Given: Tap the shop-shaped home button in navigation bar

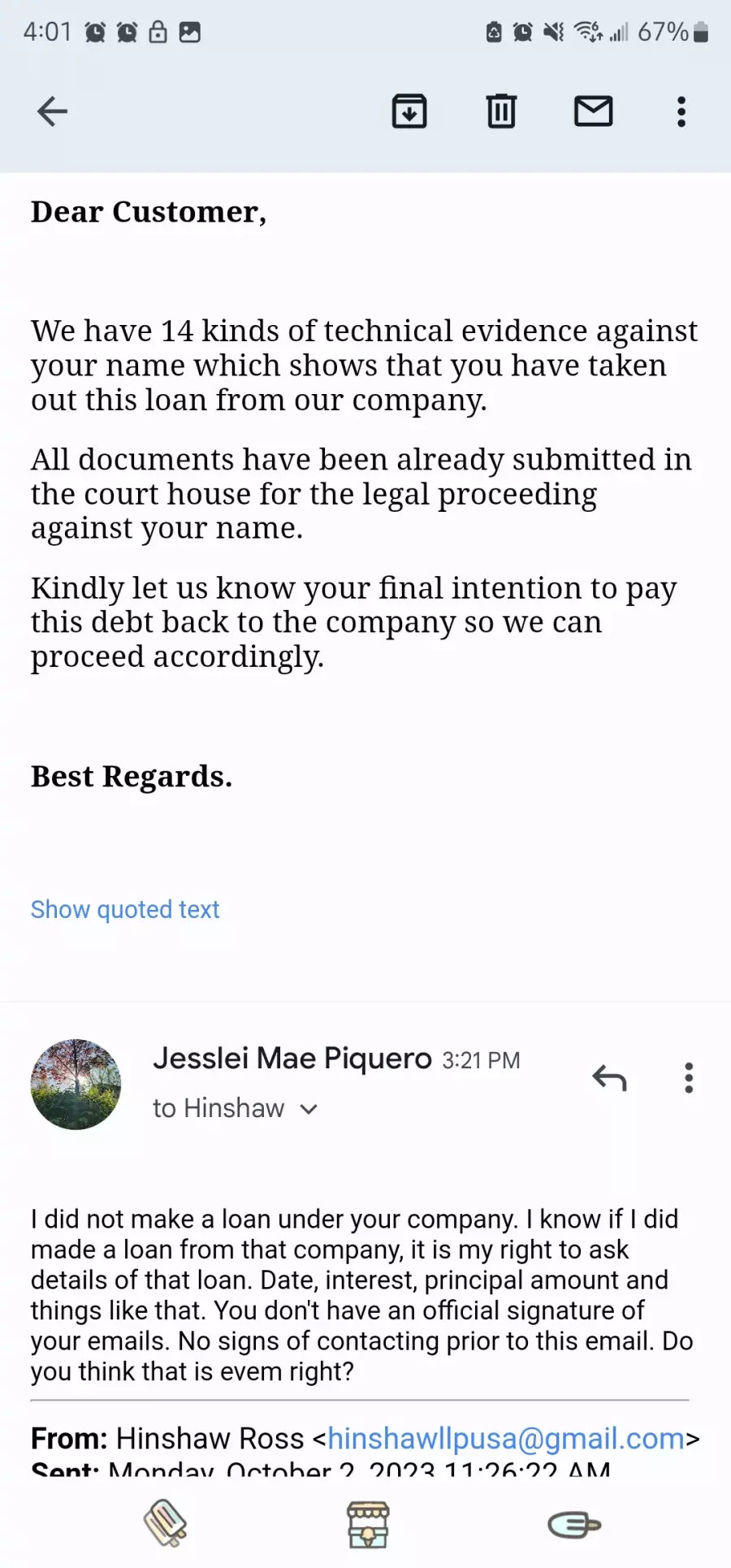Looking at the screenshot, I should point(368,1525).
